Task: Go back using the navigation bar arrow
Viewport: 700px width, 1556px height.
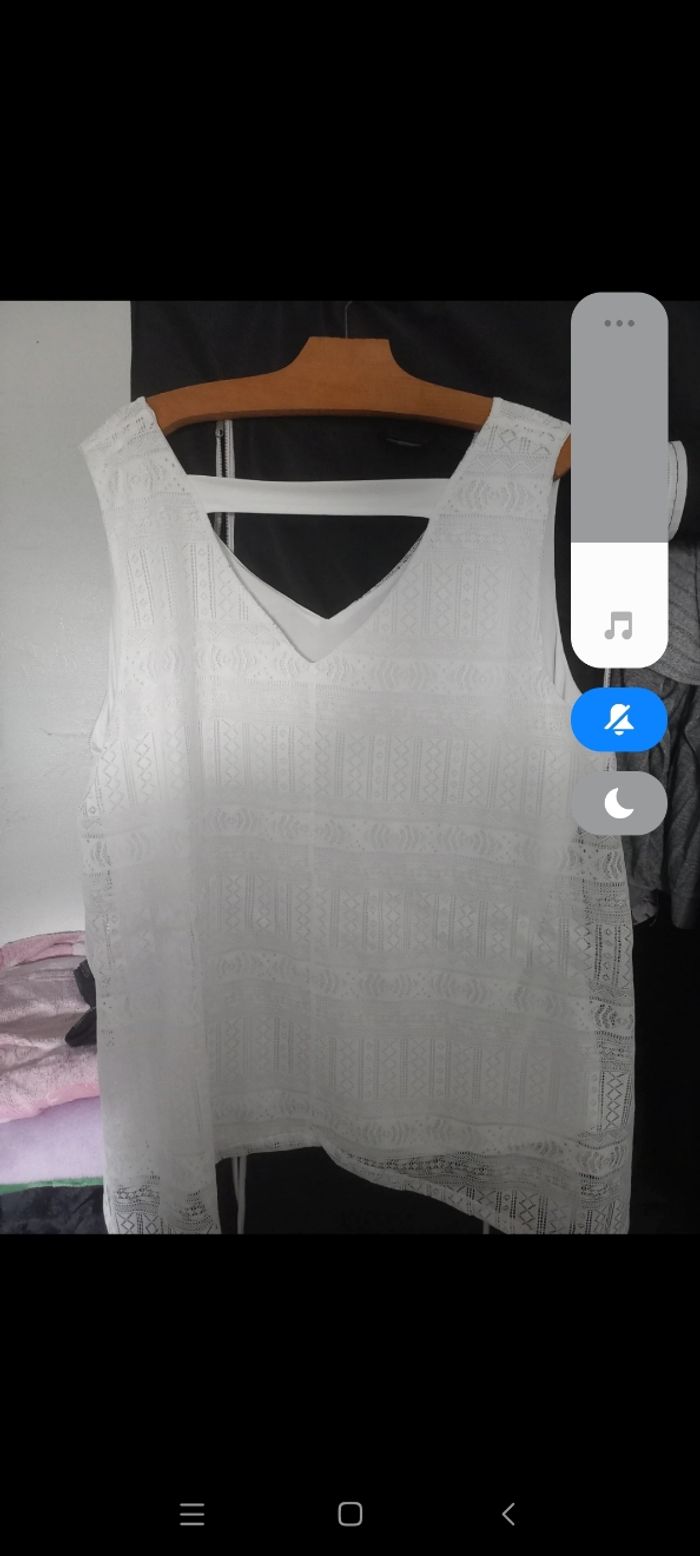Action: [x=508, y=1514]
